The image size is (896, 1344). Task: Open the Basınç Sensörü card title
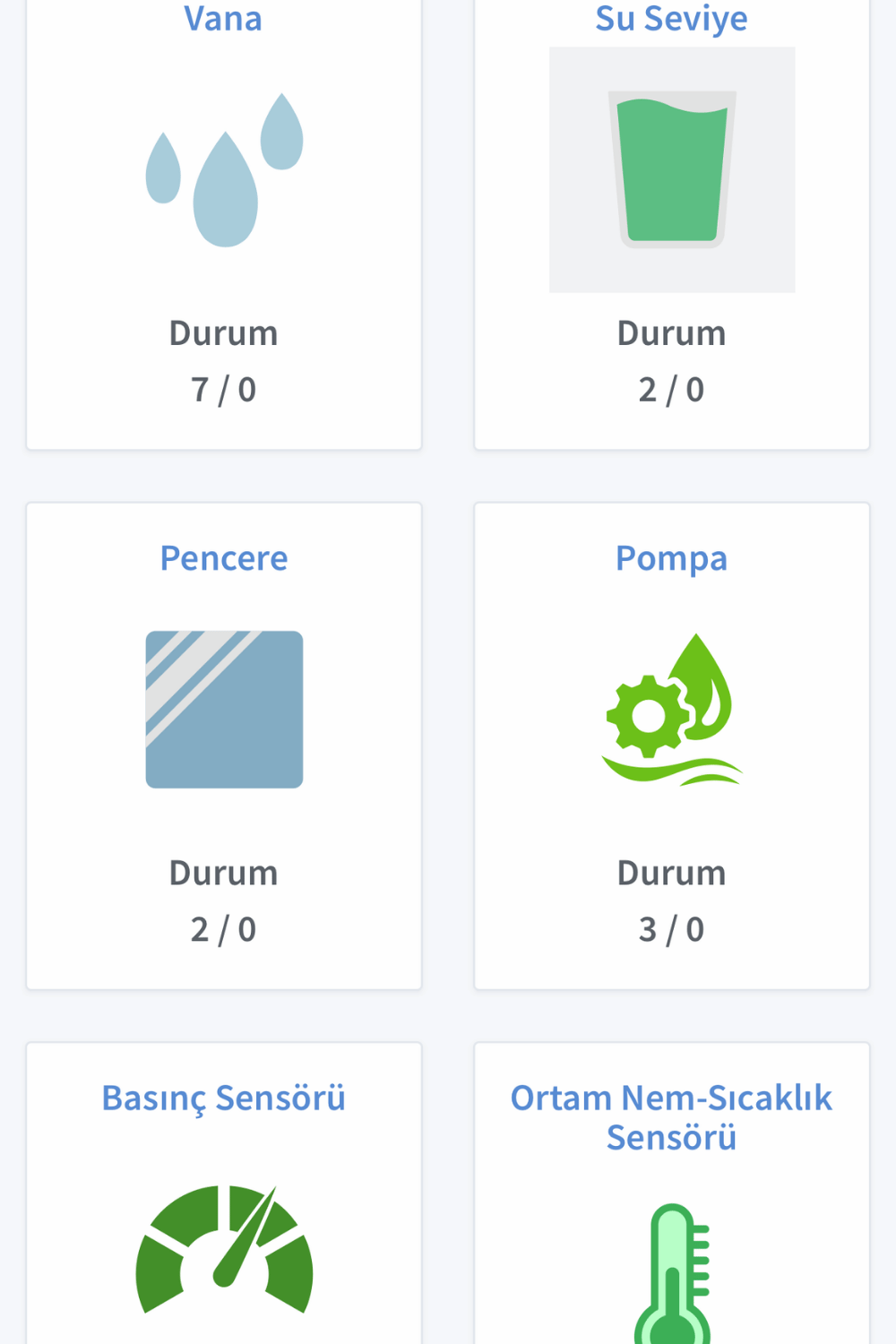tap(223, 1098)
